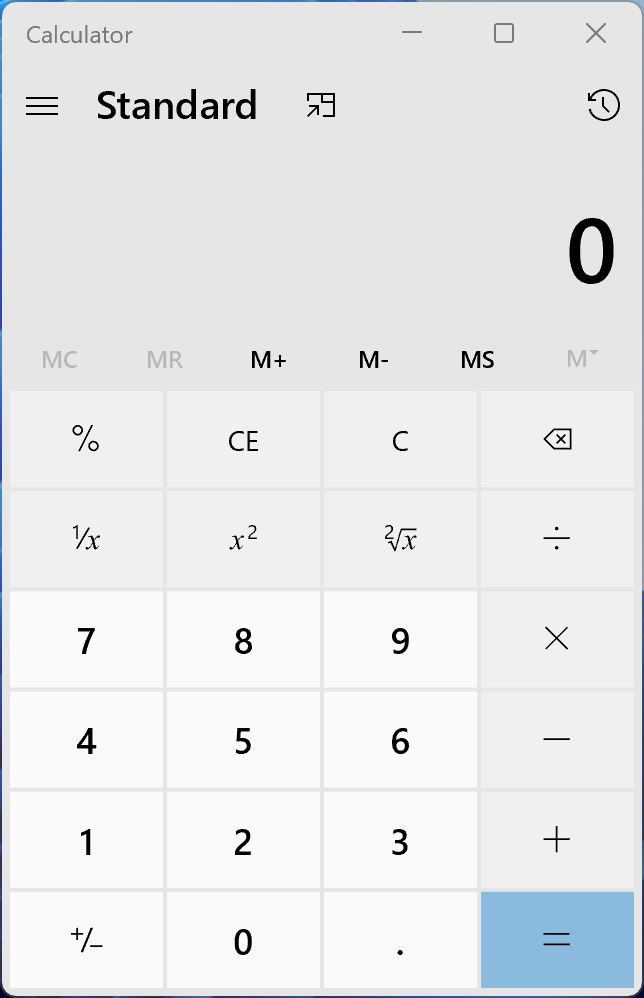644x998 pixels.
Task: Tap the MS memory store button
Action: click(477, 360)
